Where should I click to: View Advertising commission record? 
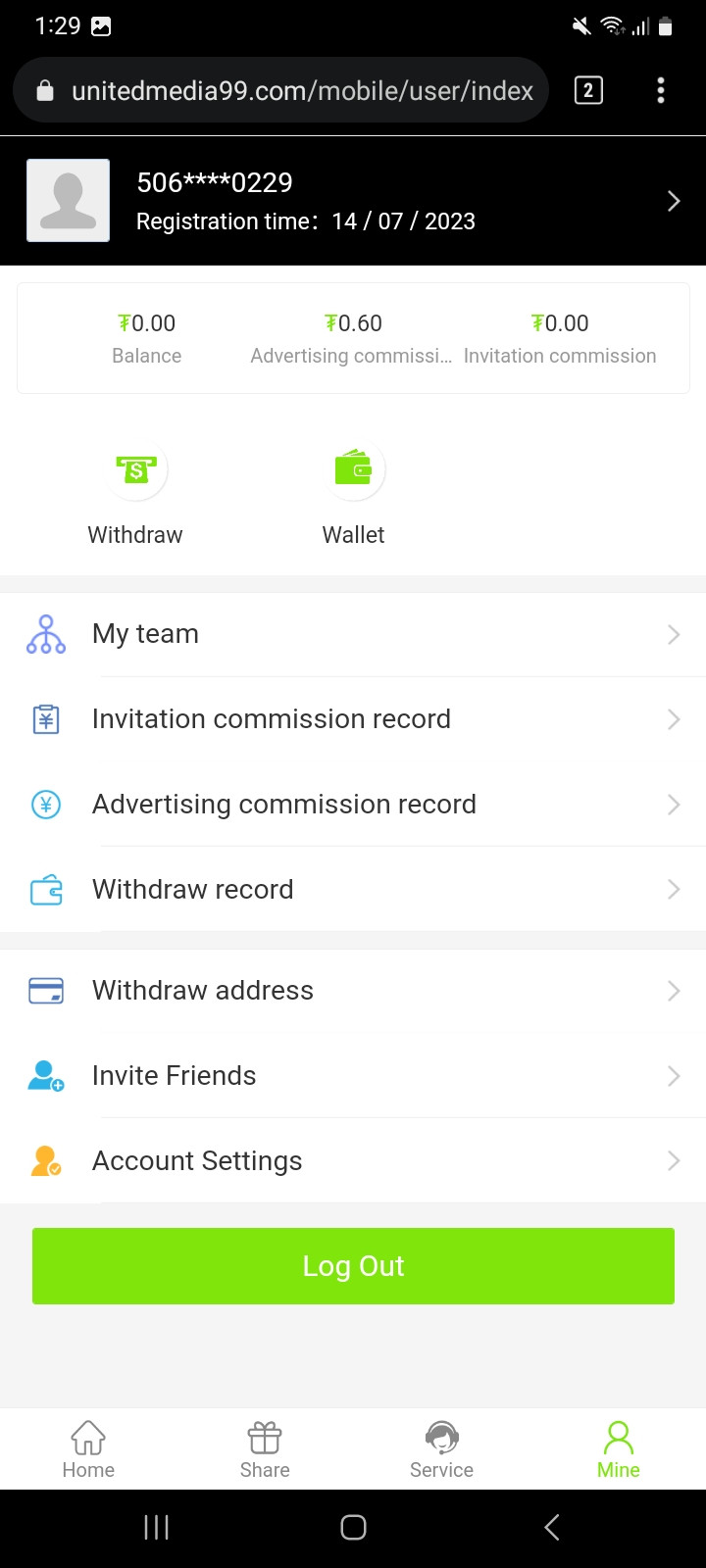pyautogui.click(x=353, y=805)
